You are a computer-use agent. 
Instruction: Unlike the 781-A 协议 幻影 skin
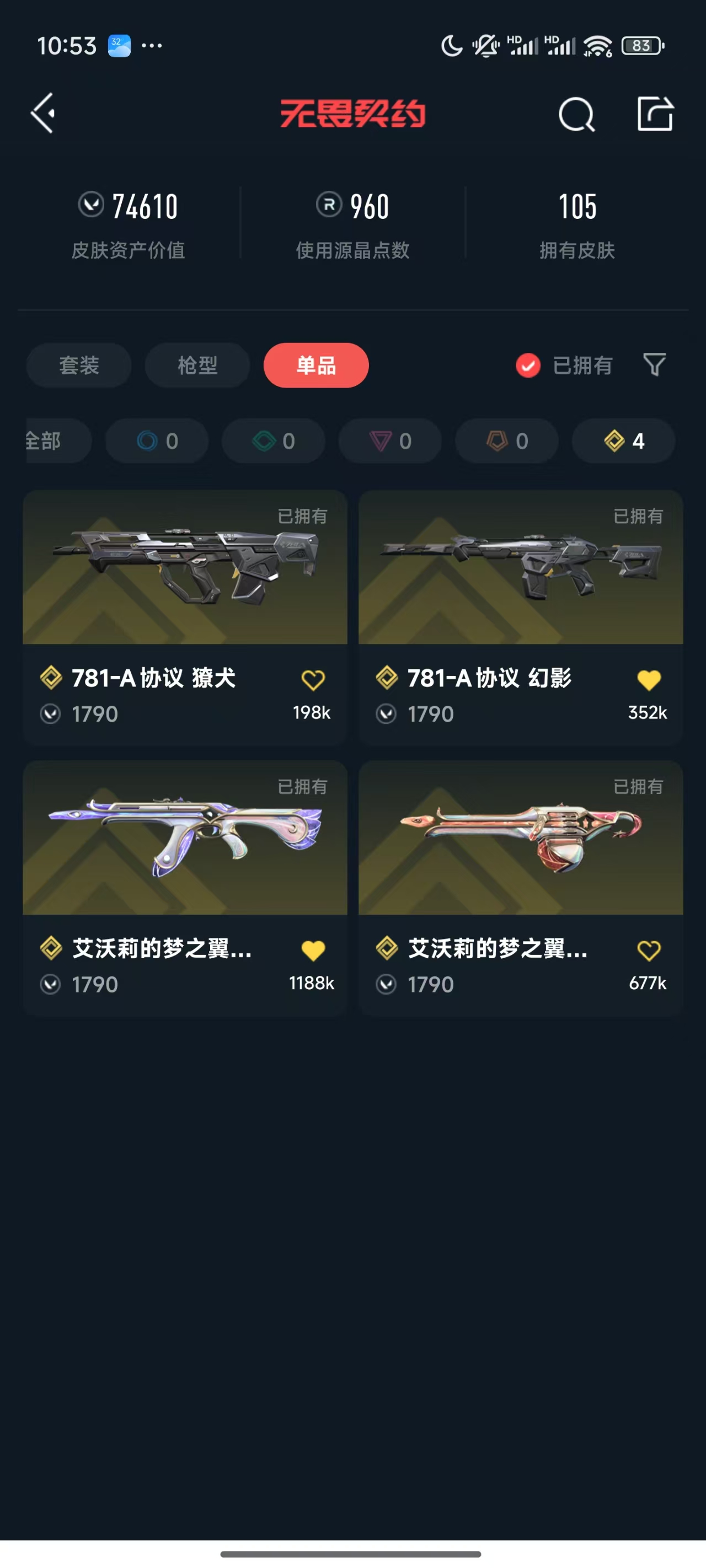649,680
